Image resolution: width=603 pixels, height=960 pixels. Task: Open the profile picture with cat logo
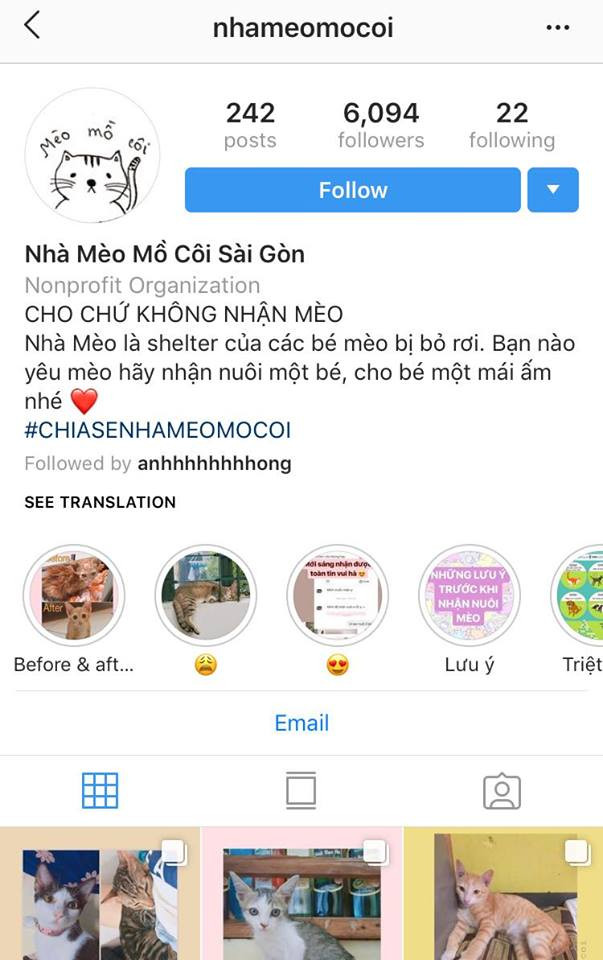92,155
